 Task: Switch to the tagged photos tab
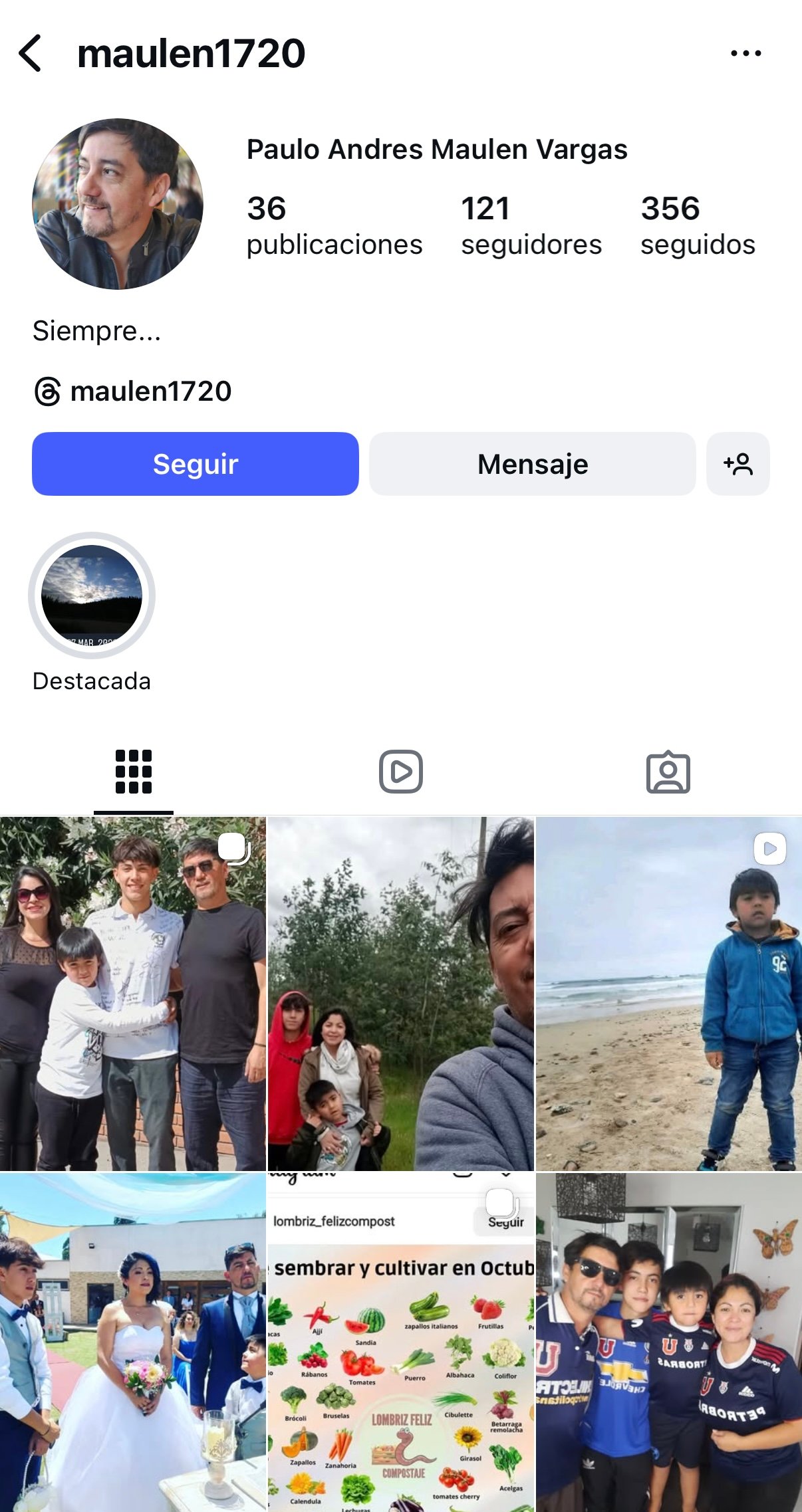point(668,772)
